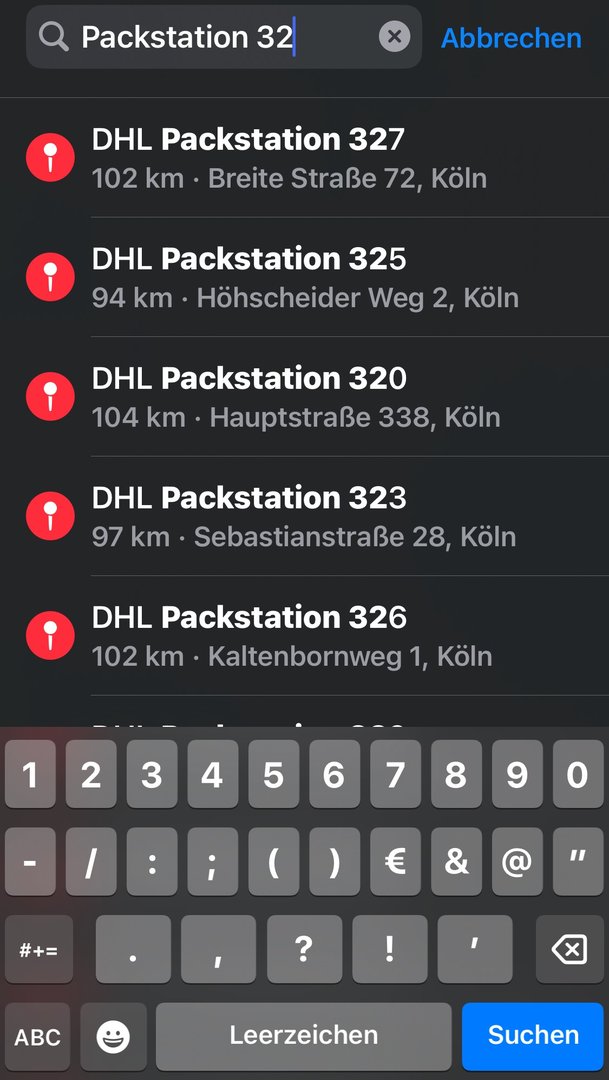Open the DHL Packstation 323 result
This screenshot has height=1080, width=609.
[300, 516]
